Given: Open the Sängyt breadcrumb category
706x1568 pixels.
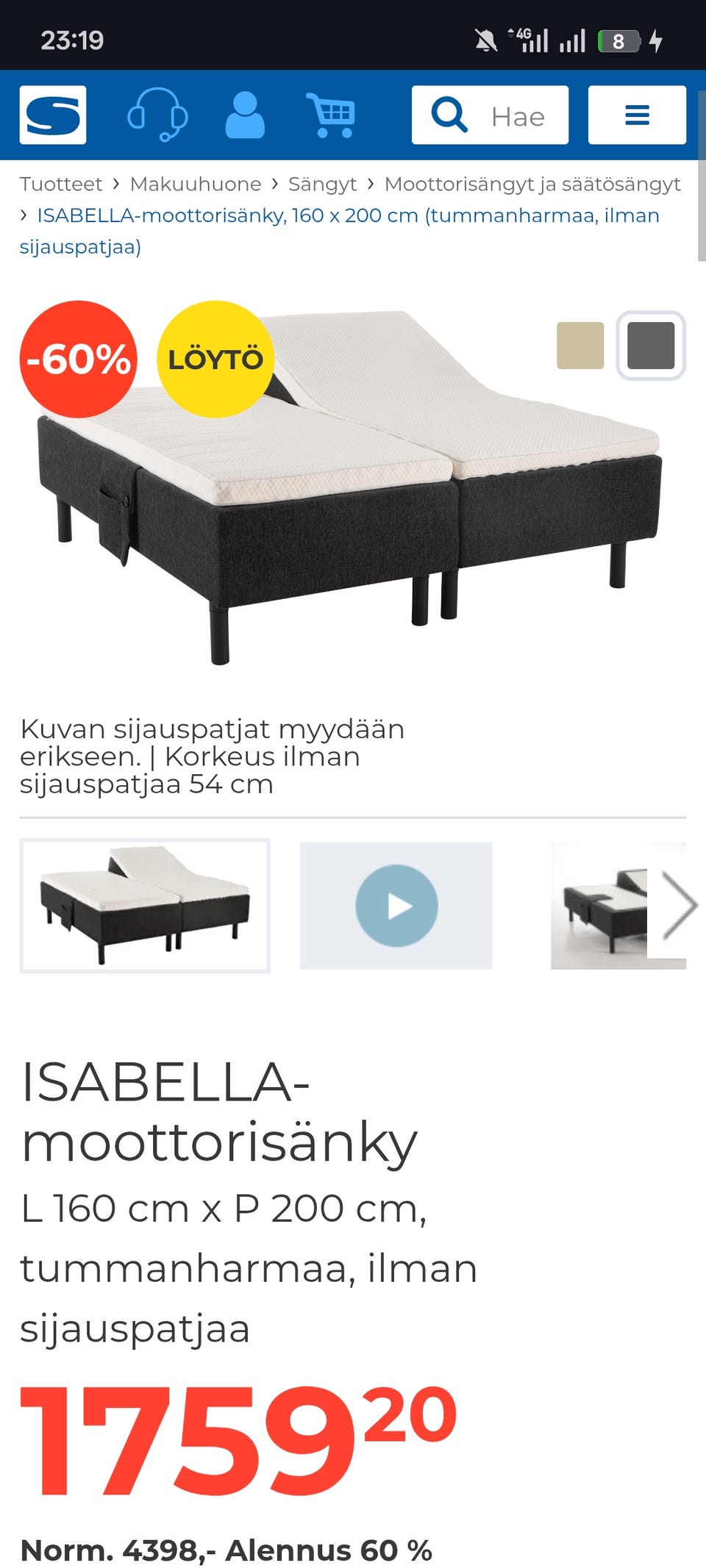Looking at the screenshot, I should pos(324,184).
